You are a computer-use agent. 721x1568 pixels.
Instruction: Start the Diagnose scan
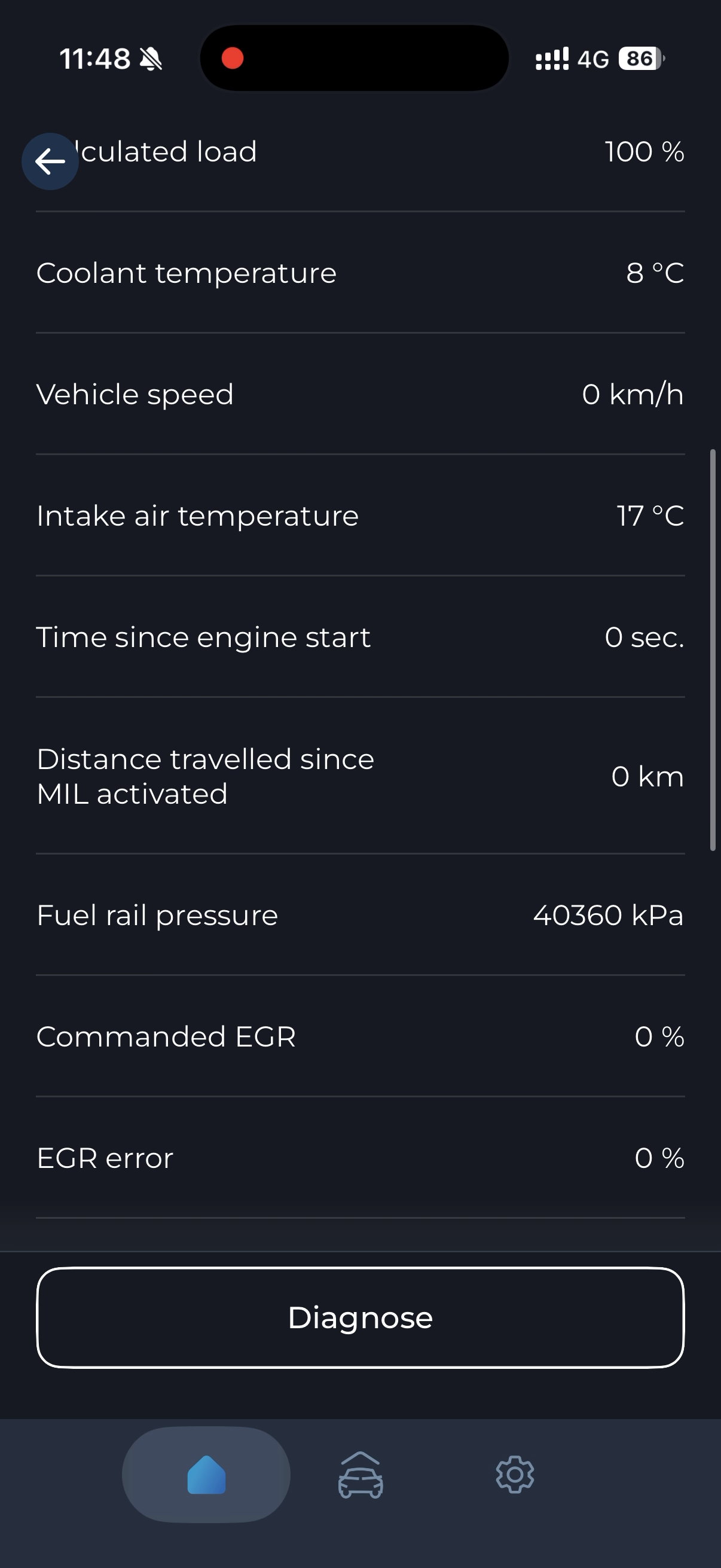coord(360,1318)
